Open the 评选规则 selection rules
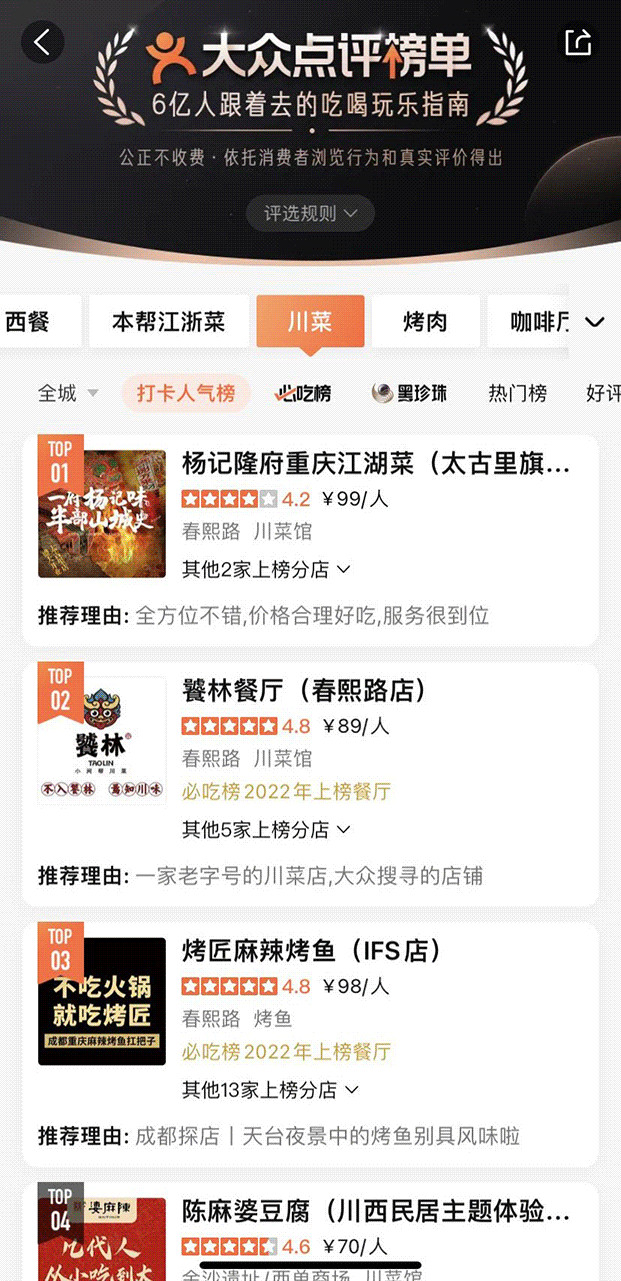The width and height of the screenshot is (621, 1281). coord(310,213)
